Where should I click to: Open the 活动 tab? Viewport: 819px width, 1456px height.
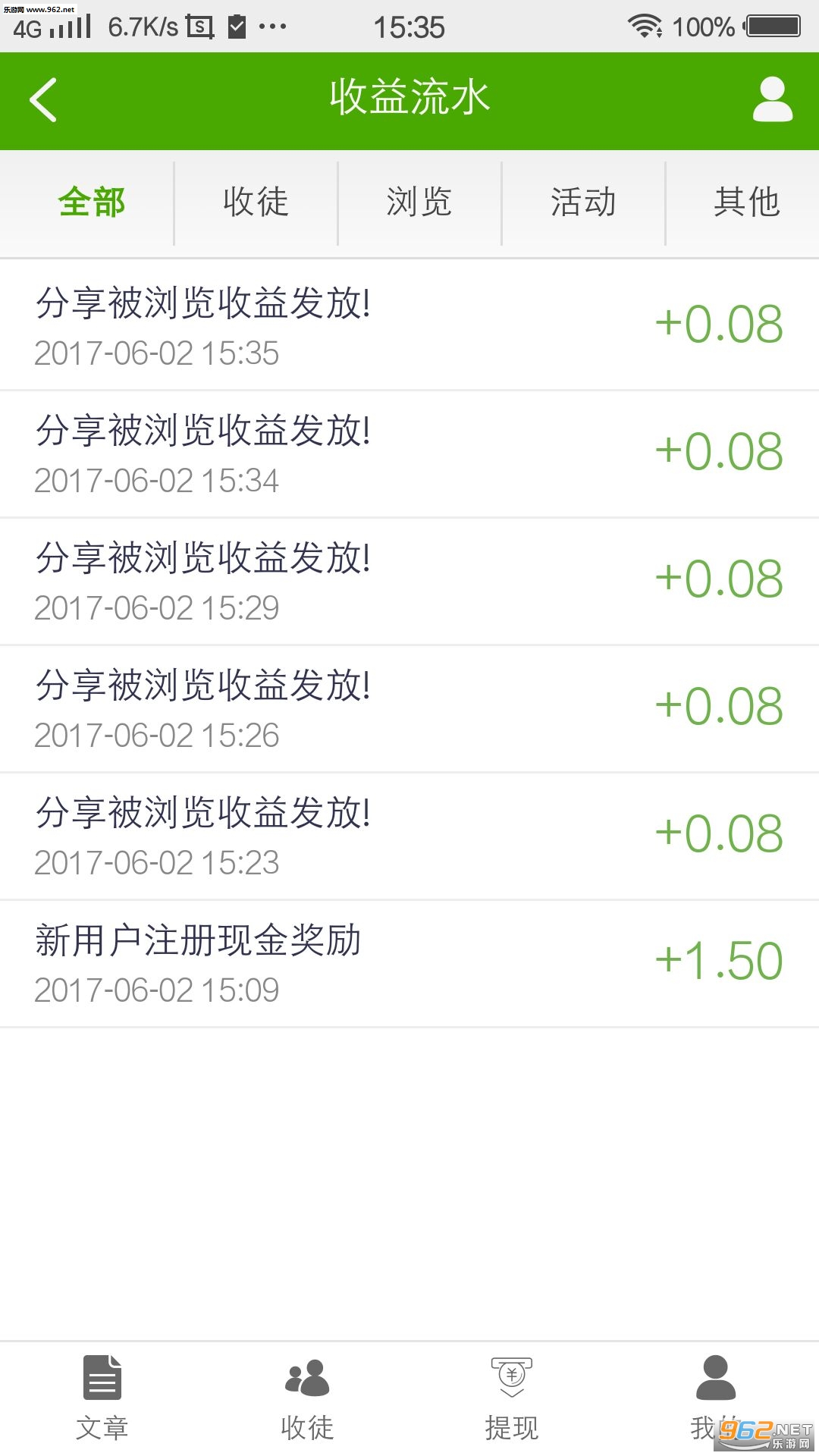point(582,202)
